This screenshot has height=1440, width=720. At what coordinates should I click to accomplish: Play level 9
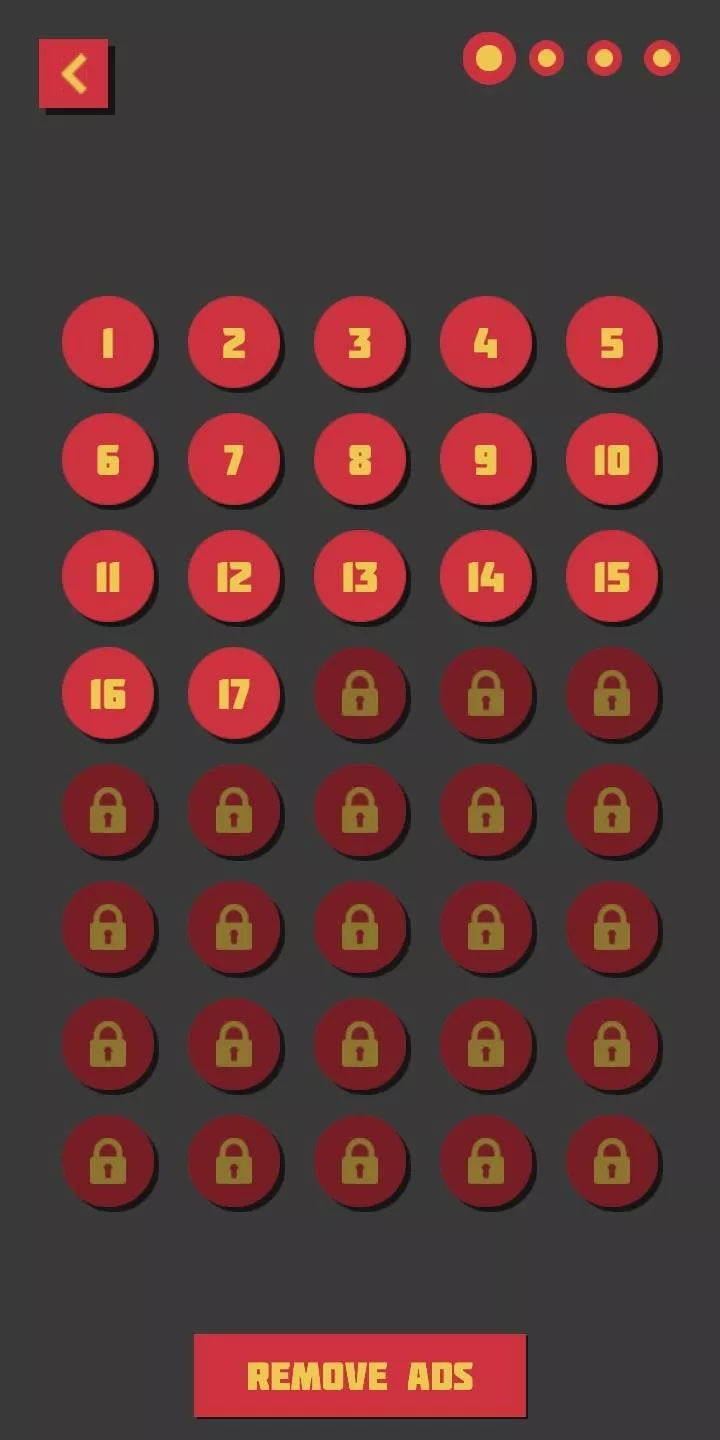tap(486, 459)
